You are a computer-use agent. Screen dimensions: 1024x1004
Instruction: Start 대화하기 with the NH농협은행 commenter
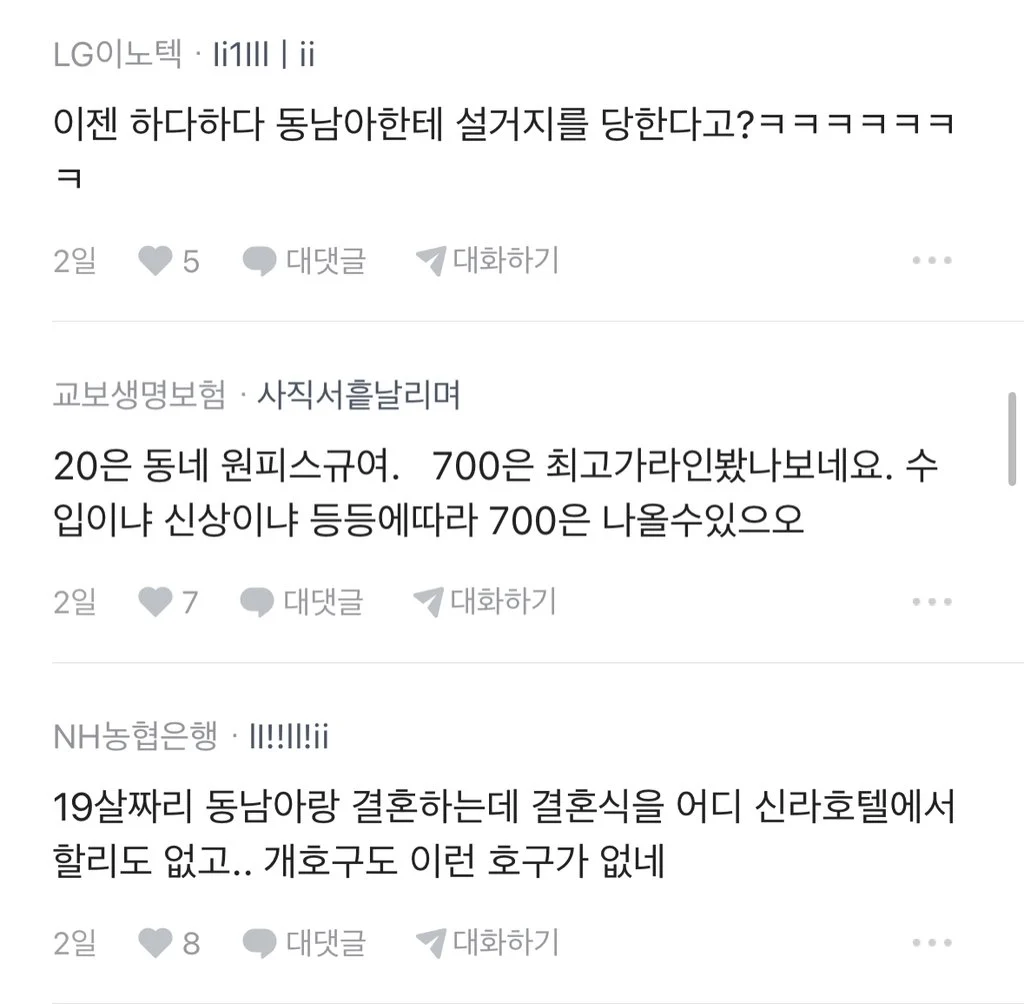[x=487, y=943]
